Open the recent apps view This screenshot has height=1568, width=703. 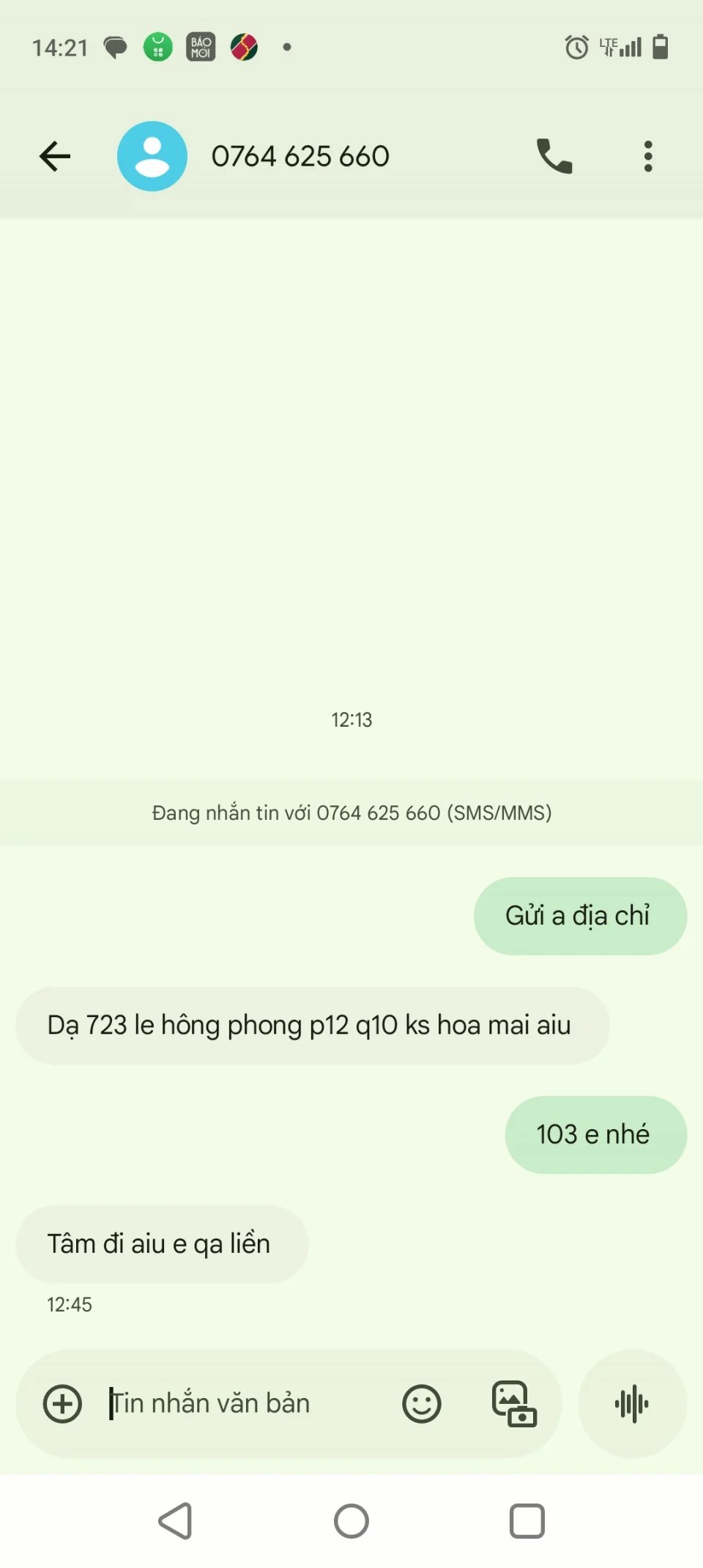pyautogui.click(x=527, y=1521)
